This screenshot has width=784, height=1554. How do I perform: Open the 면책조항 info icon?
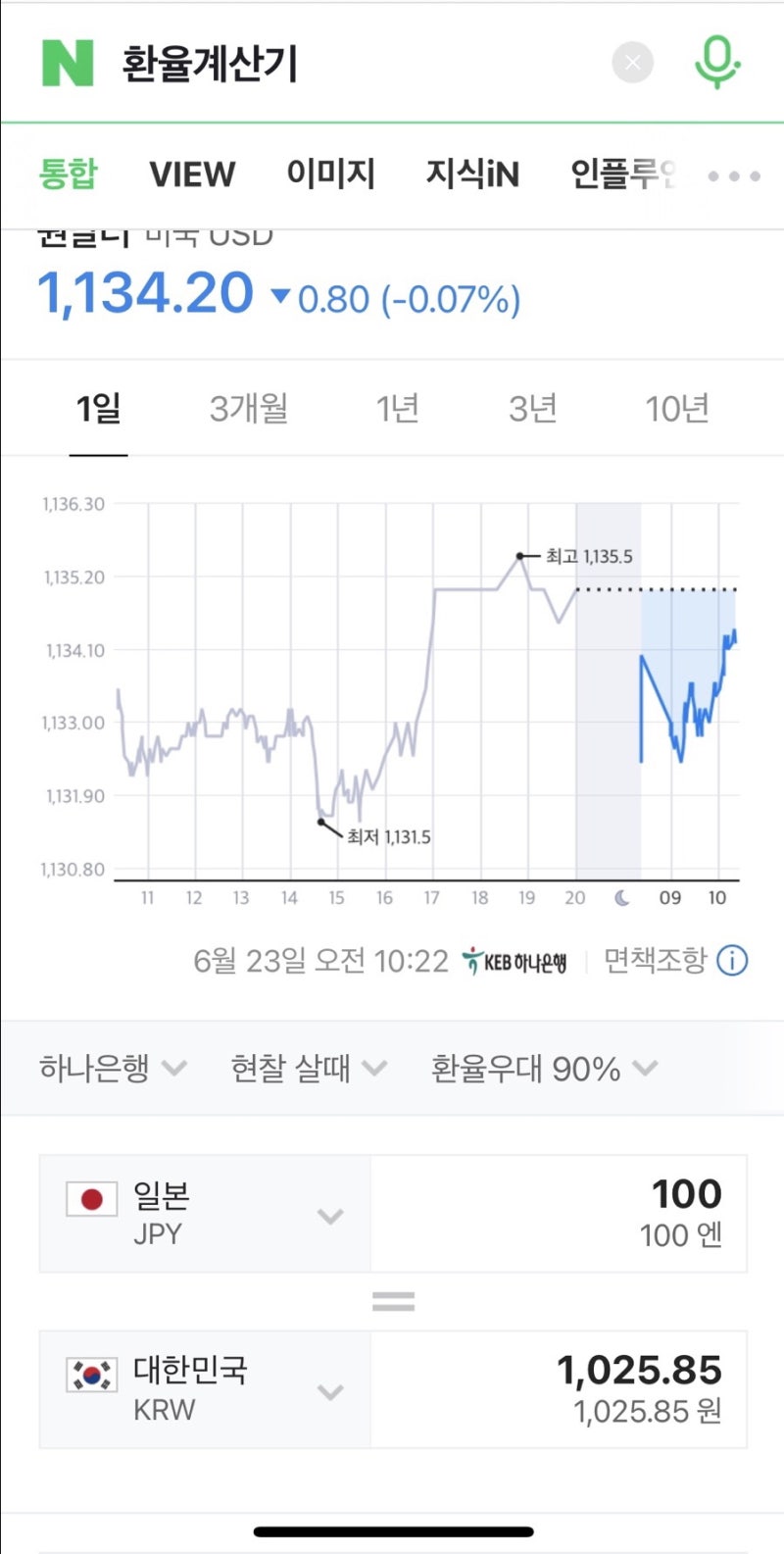tap(732, 961)
